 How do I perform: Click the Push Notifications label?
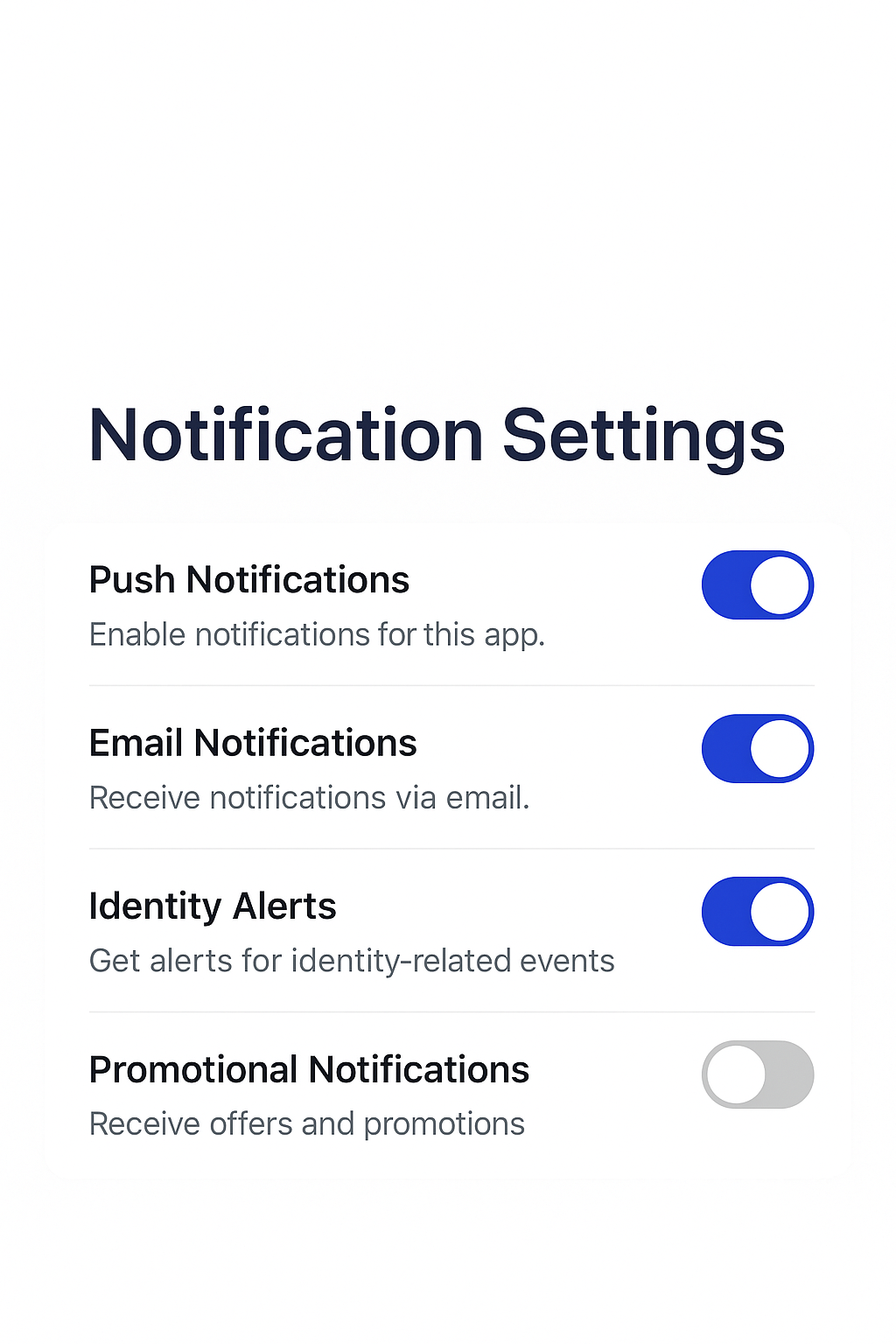tap(248, 579)
